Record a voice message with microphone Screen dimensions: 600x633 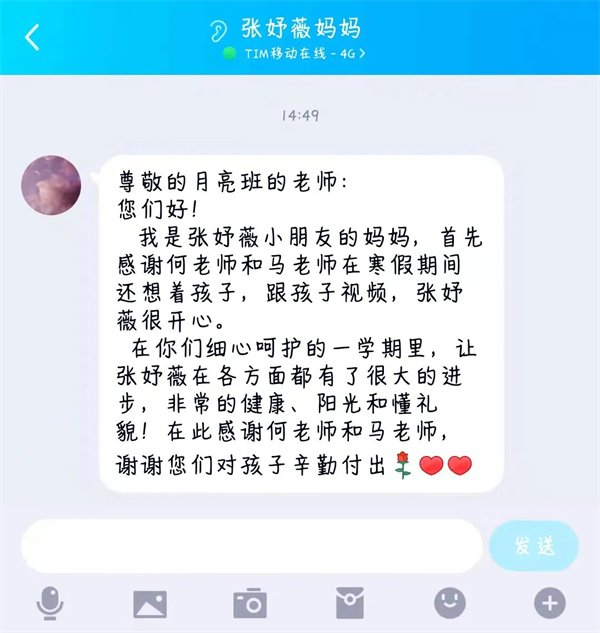[x=49, y=603]
